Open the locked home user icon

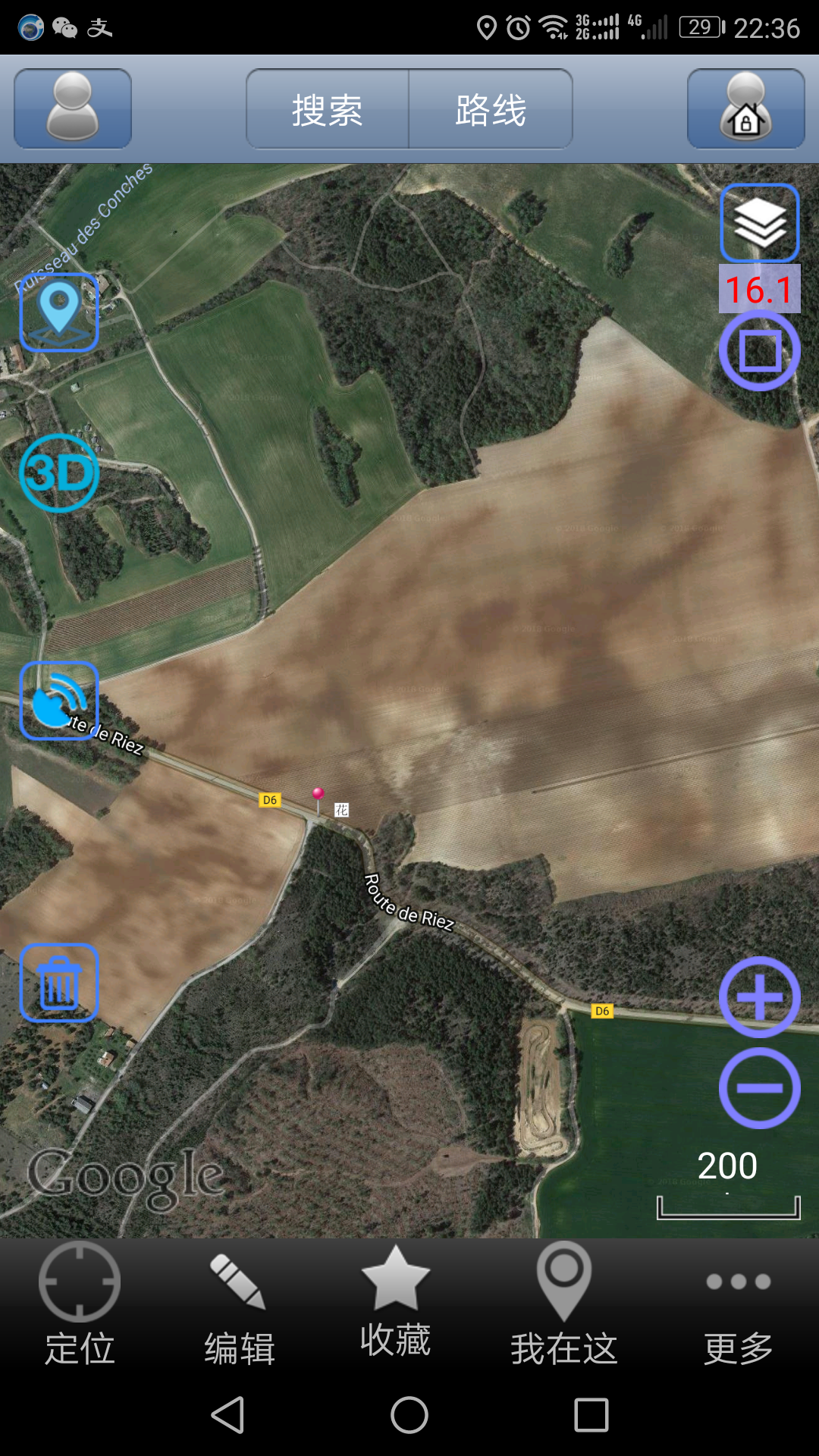coord(745,108)
